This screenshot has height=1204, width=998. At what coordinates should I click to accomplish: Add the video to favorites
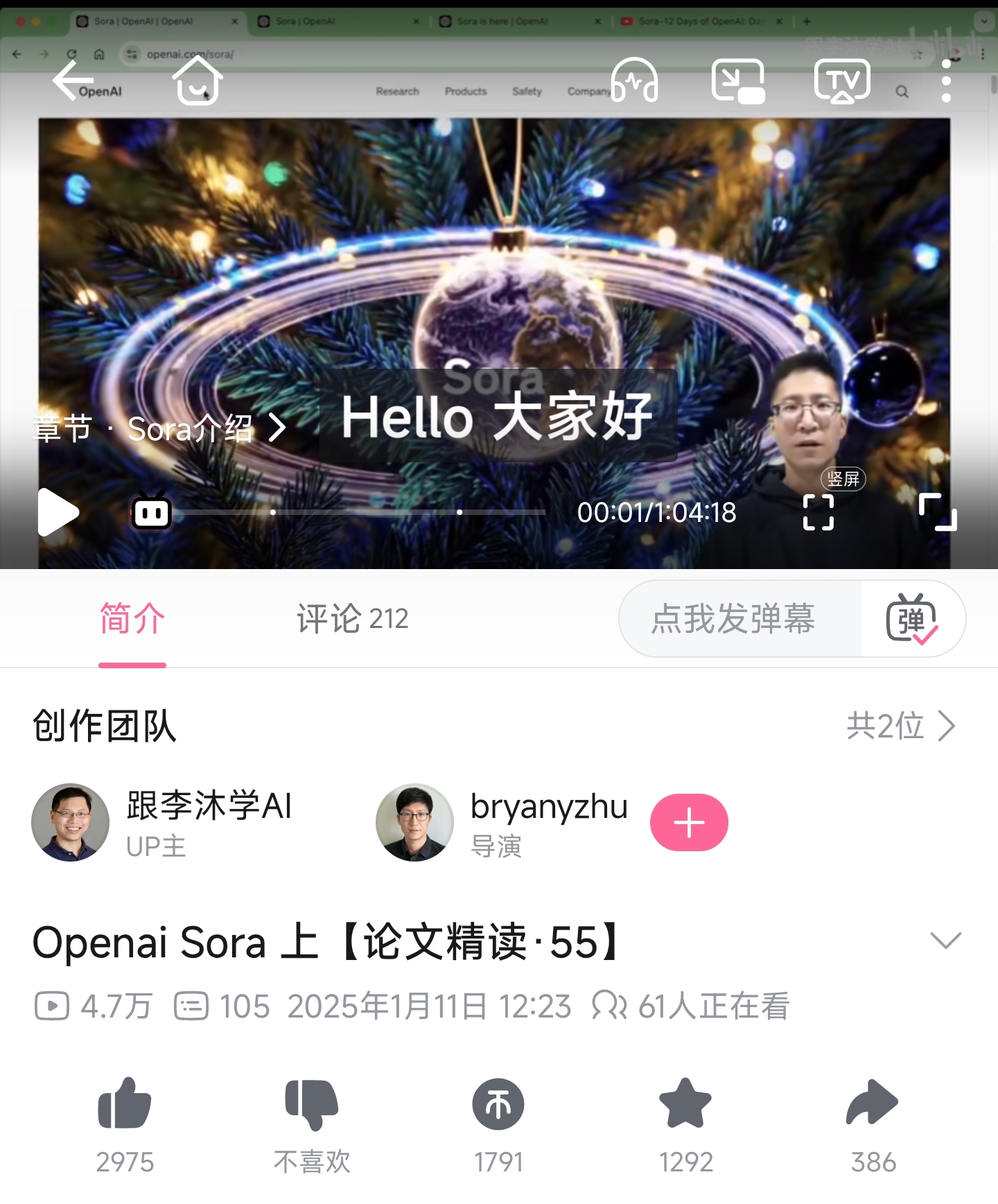coord(685,1103)
